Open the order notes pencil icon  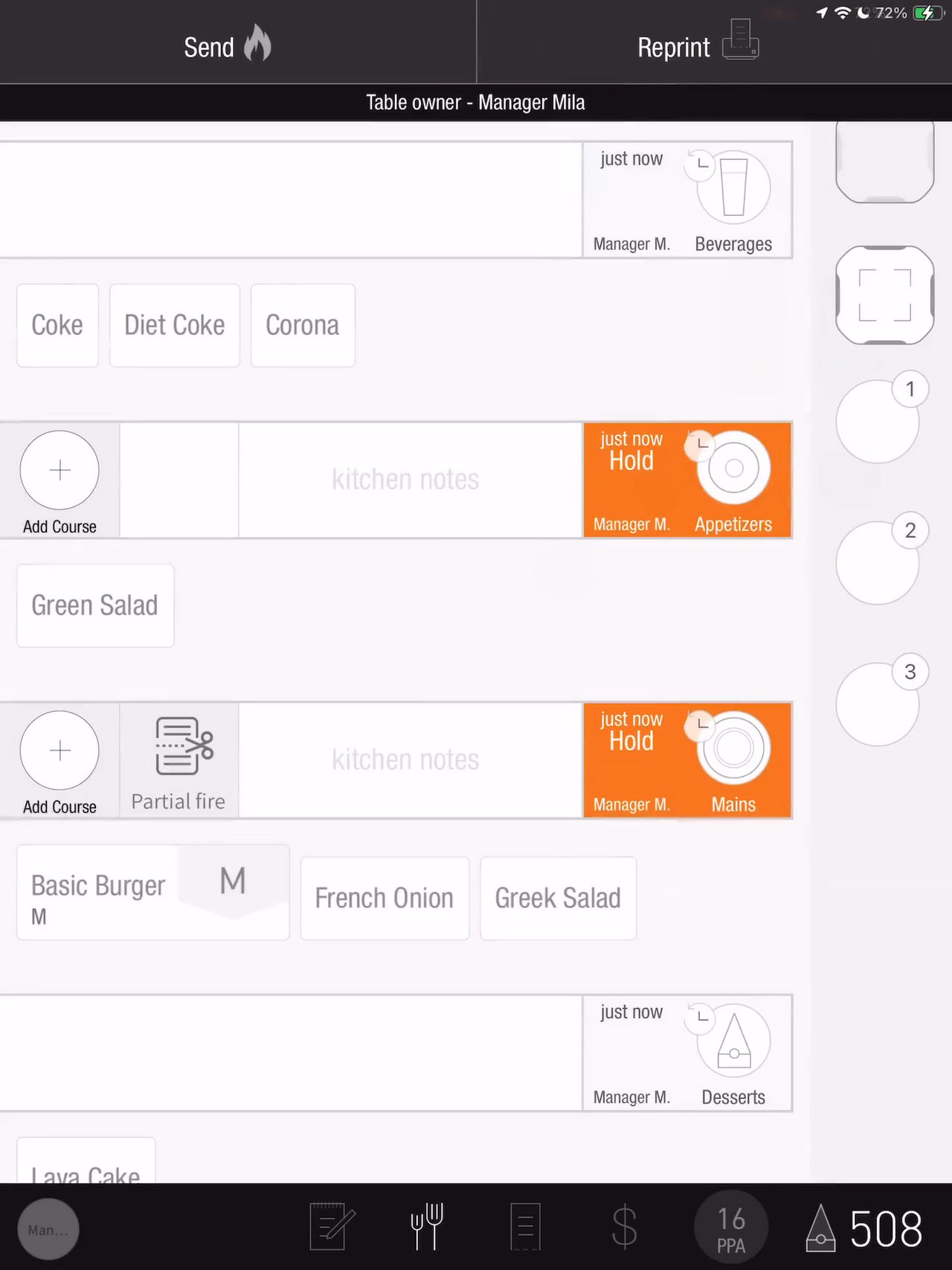(331, 1227)
